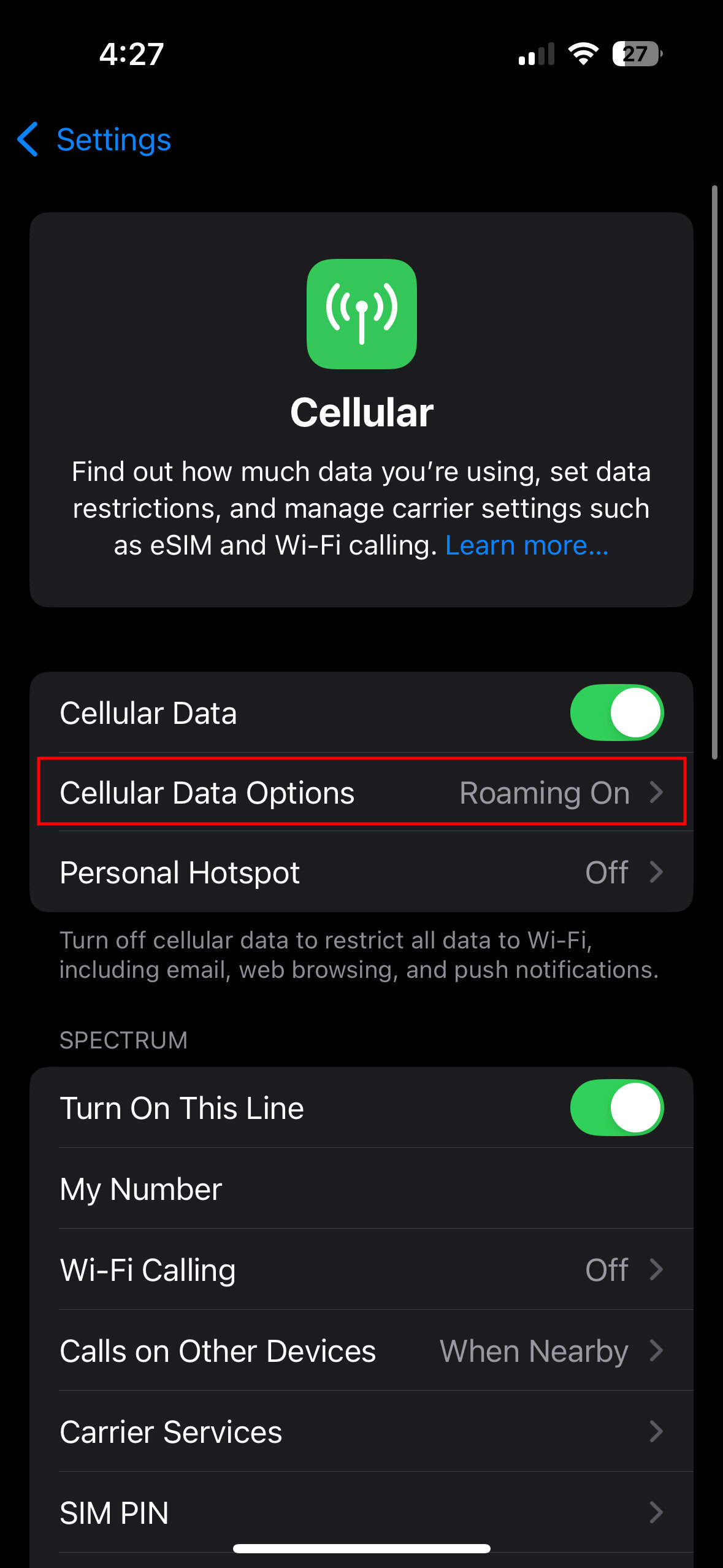Toggle Turn On This Line switch
723x1568 pixels.
point(616,1108)
